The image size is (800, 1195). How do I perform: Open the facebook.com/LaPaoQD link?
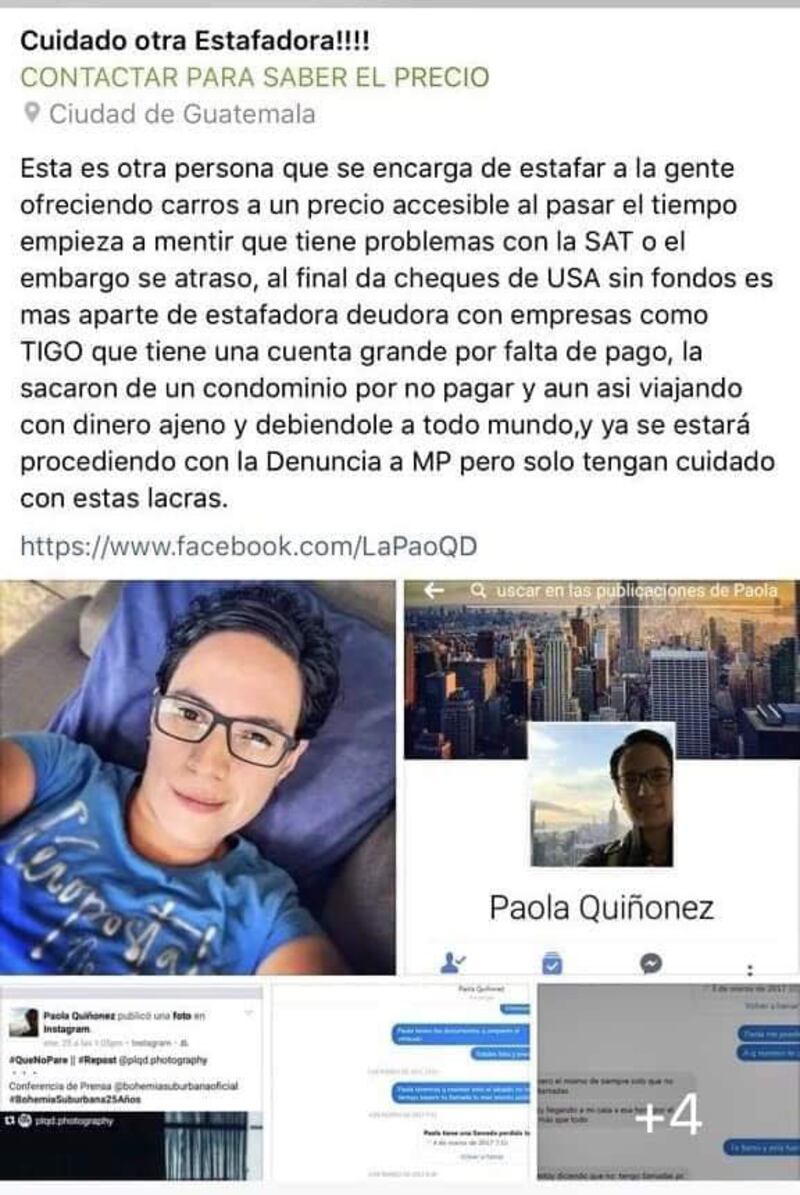(x=248, y=546)
